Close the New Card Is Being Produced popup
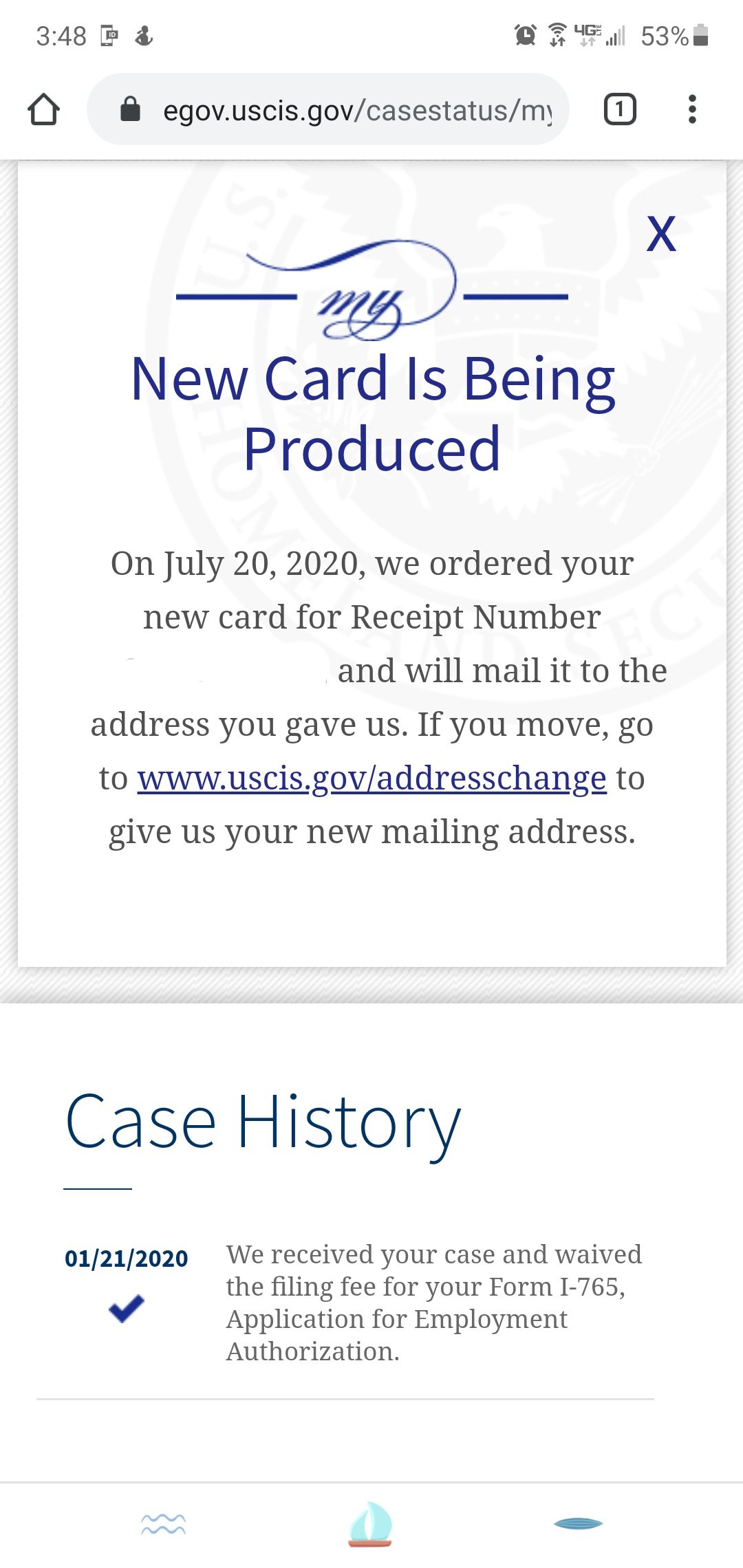 coord(661,234)
